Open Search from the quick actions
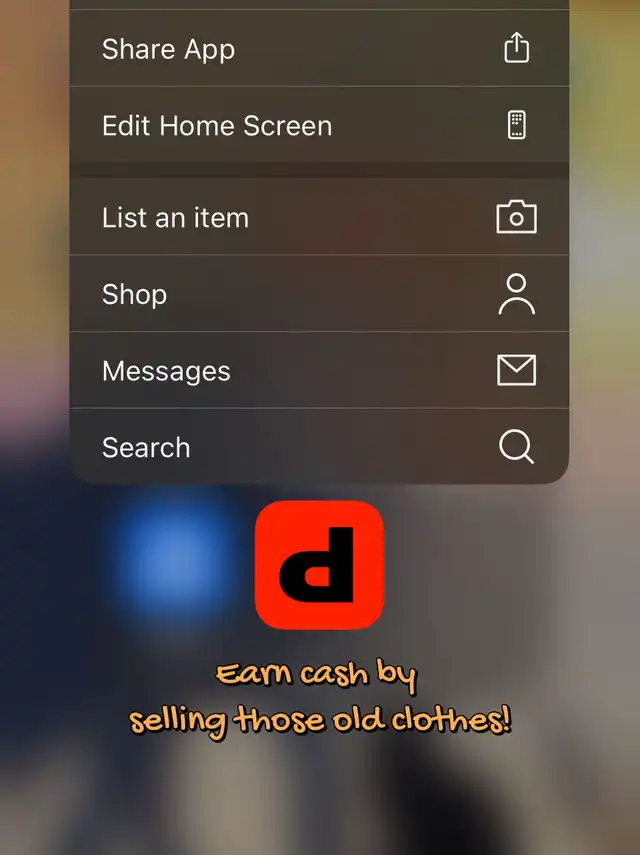 (x=319, y=447)
